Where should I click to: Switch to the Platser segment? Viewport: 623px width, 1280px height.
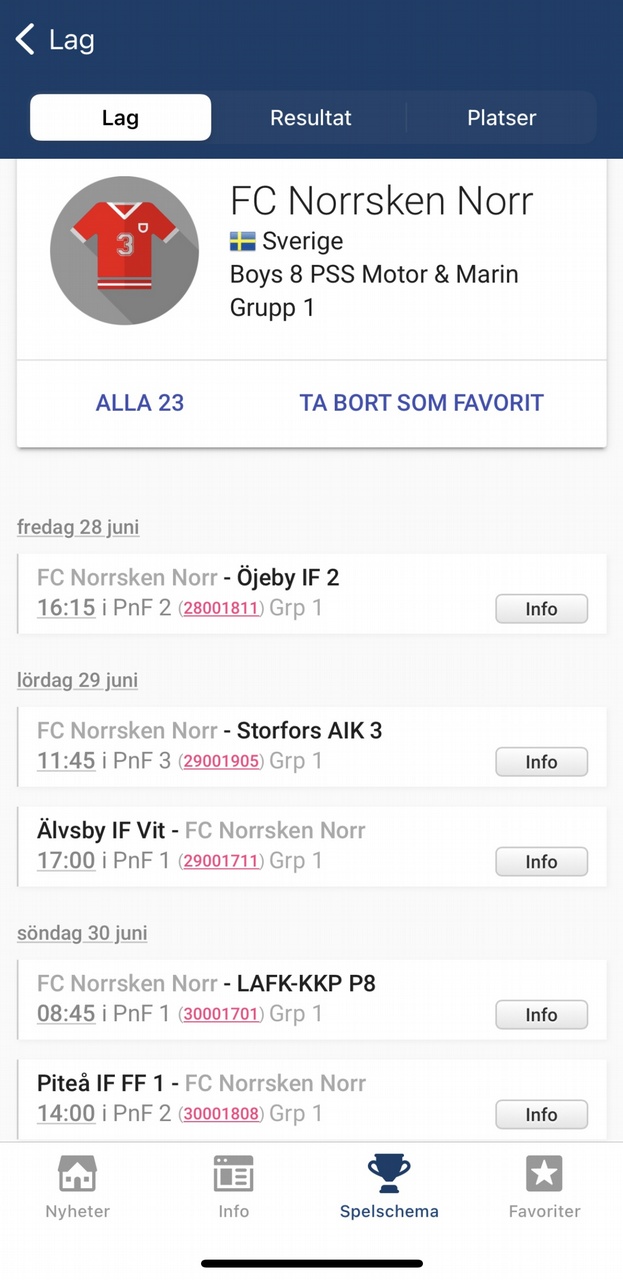point(502,118)
